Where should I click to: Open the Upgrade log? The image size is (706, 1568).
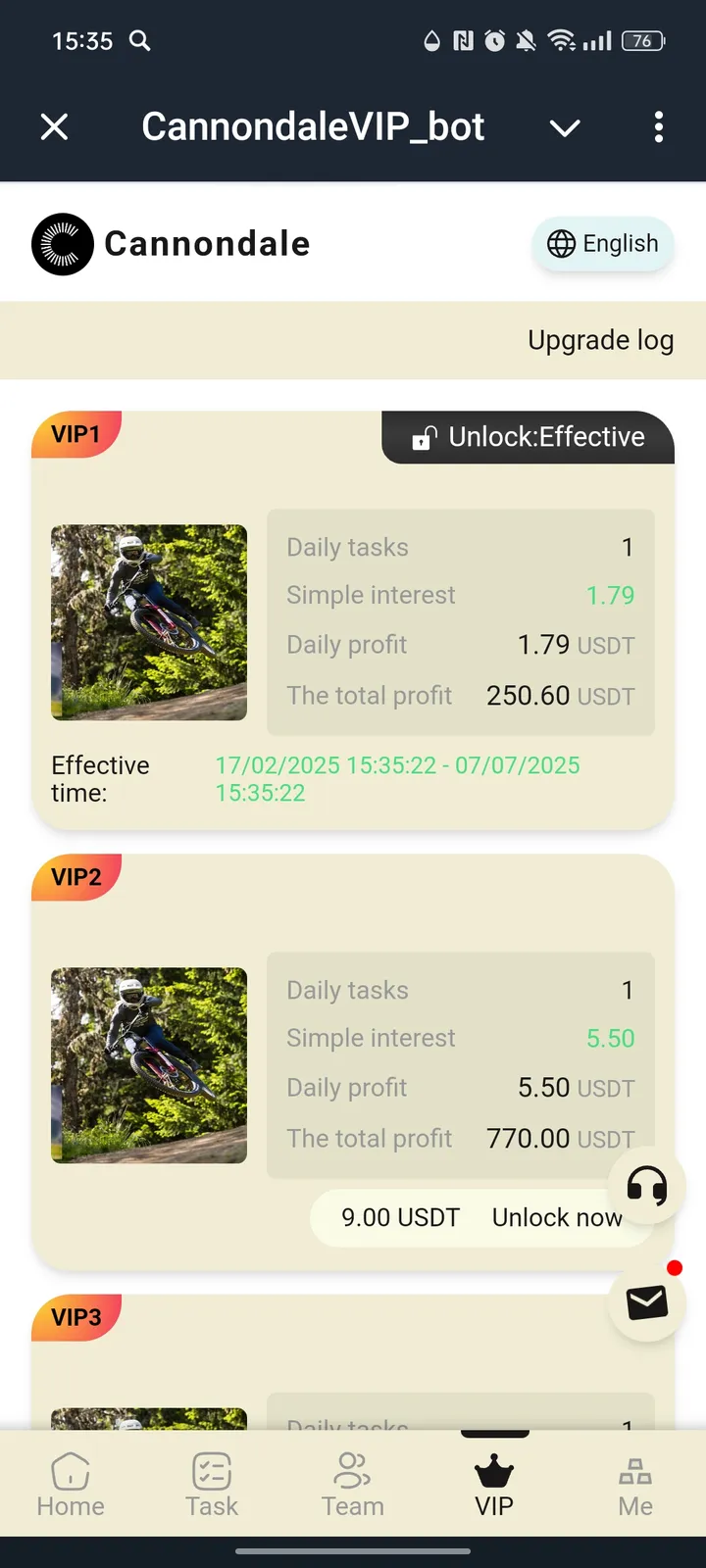tap(600, 340)
